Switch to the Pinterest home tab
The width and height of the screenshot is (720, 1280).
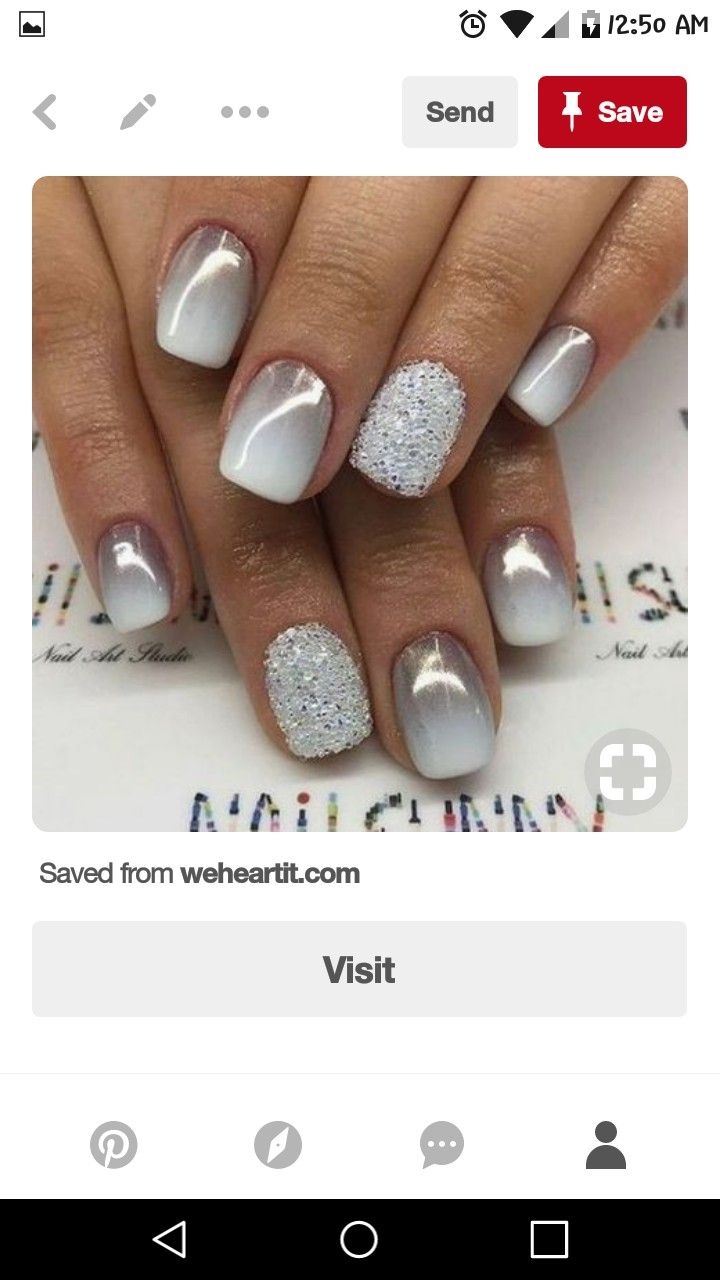(114, 1145)
